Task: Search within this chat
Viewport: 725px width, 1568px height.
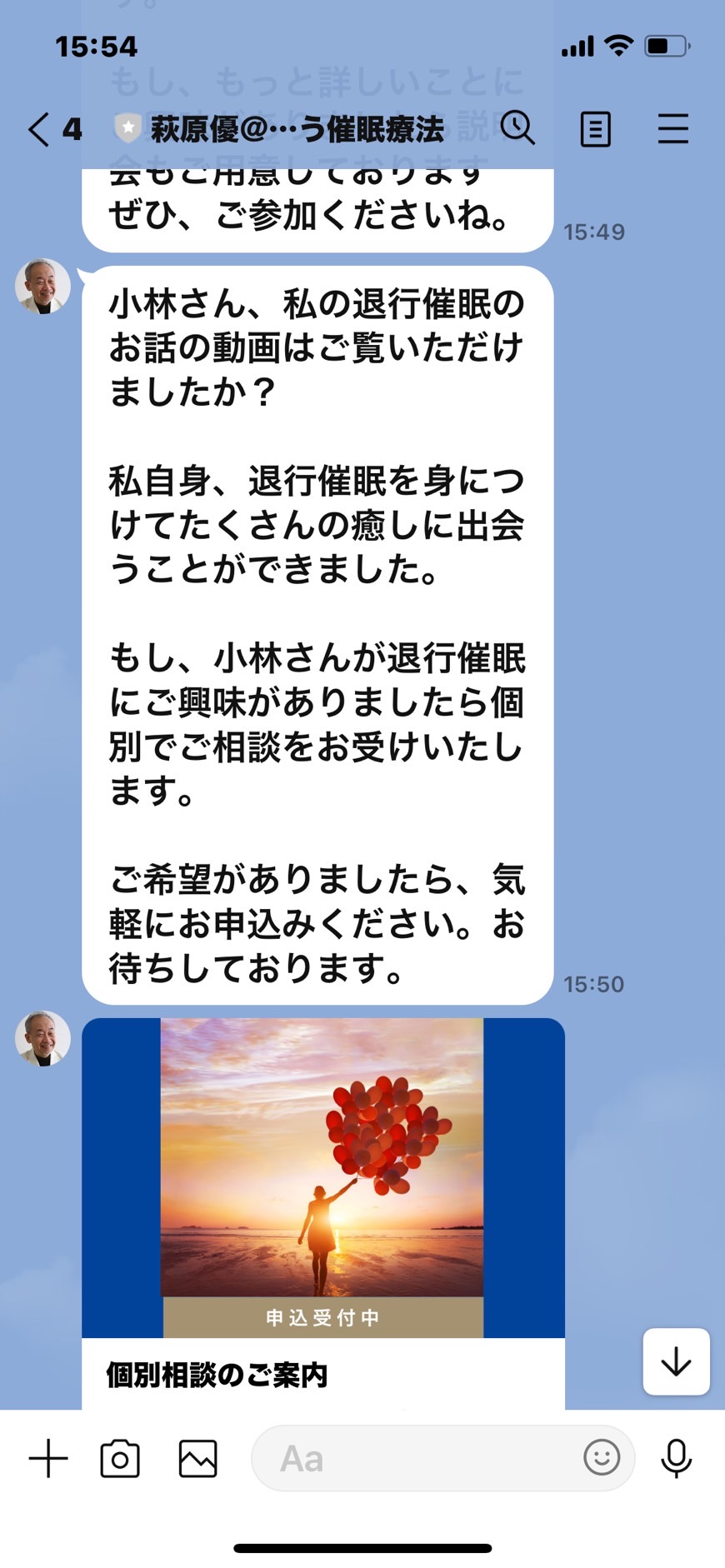Action: (x=517, y=128)
